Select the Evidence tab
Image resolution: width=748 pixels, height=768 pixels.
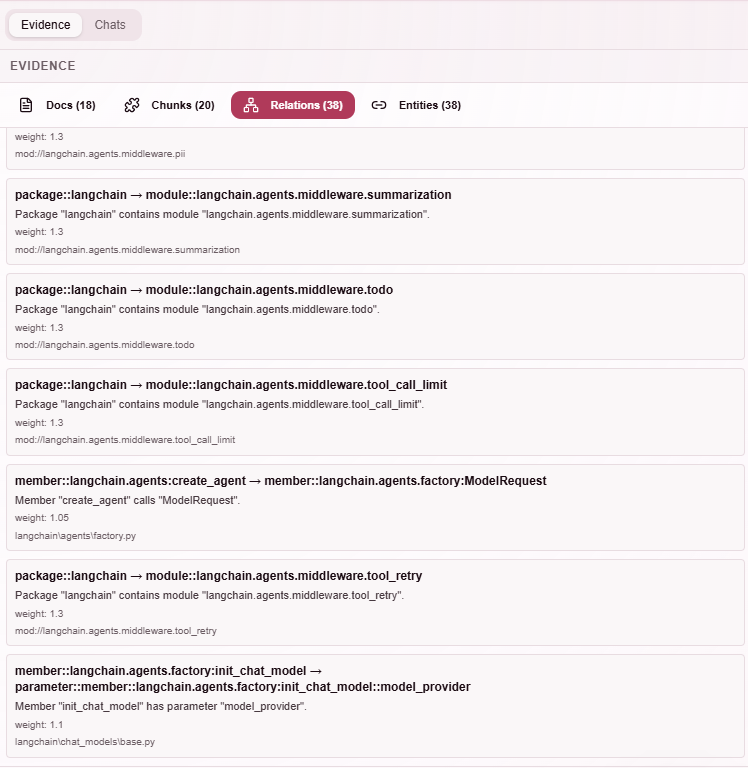tap(46, 25)
